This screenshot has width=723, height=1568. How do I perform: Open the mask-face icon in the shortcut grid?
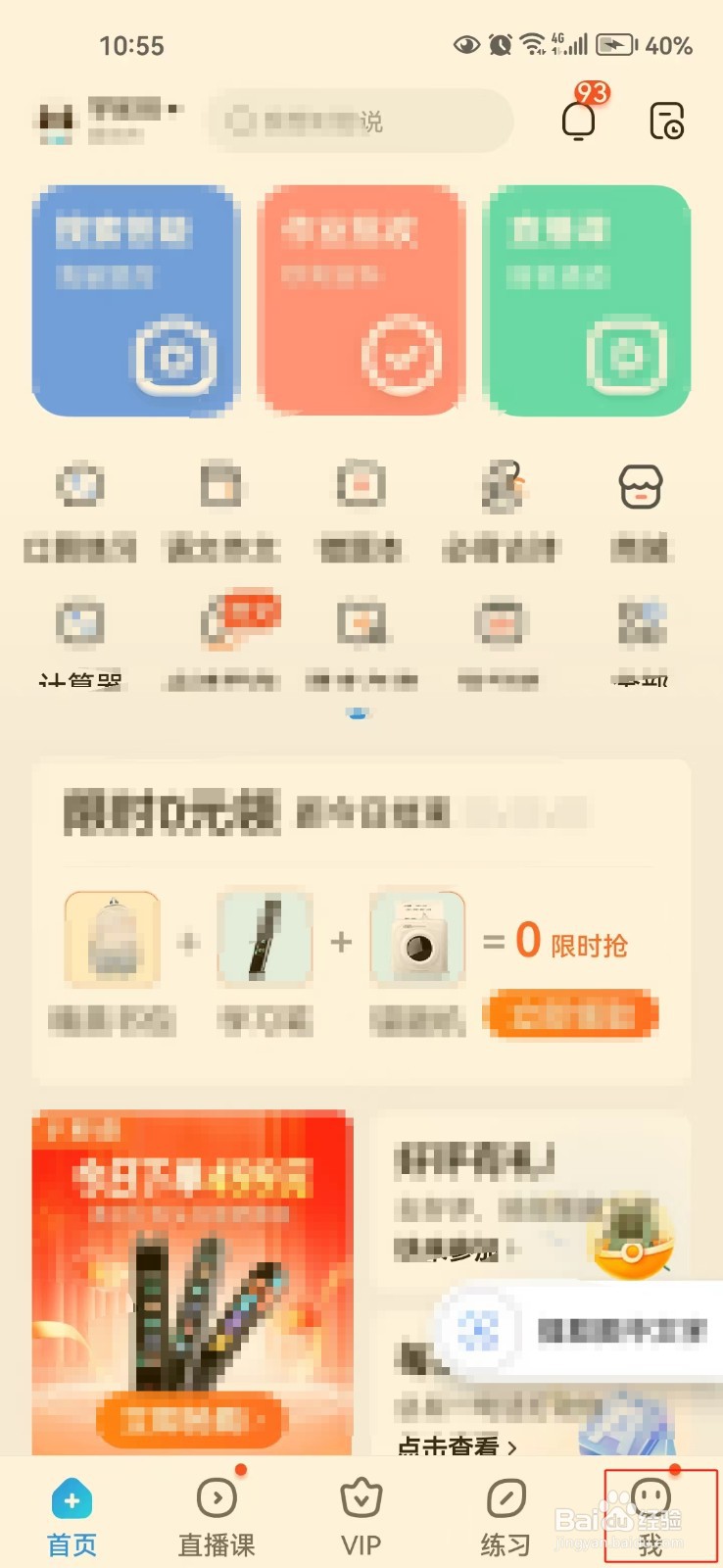[x=642, y=487]
